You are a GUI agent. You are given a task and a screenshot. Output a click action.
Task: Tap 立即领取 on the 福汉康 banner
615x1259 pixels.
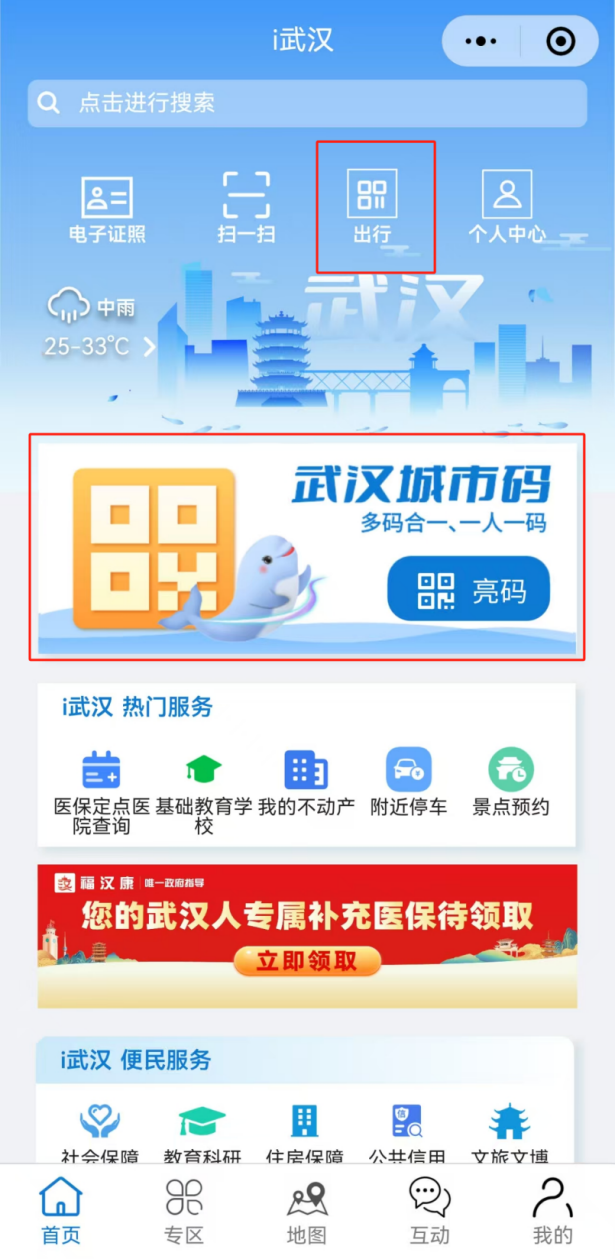(x=307, y=961)
